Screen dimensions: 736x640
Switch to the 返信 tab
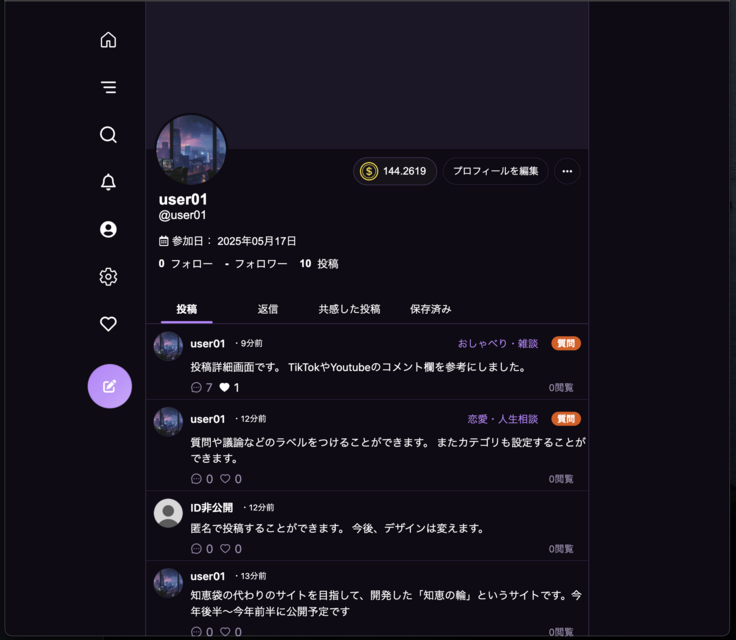click(268, 309)
